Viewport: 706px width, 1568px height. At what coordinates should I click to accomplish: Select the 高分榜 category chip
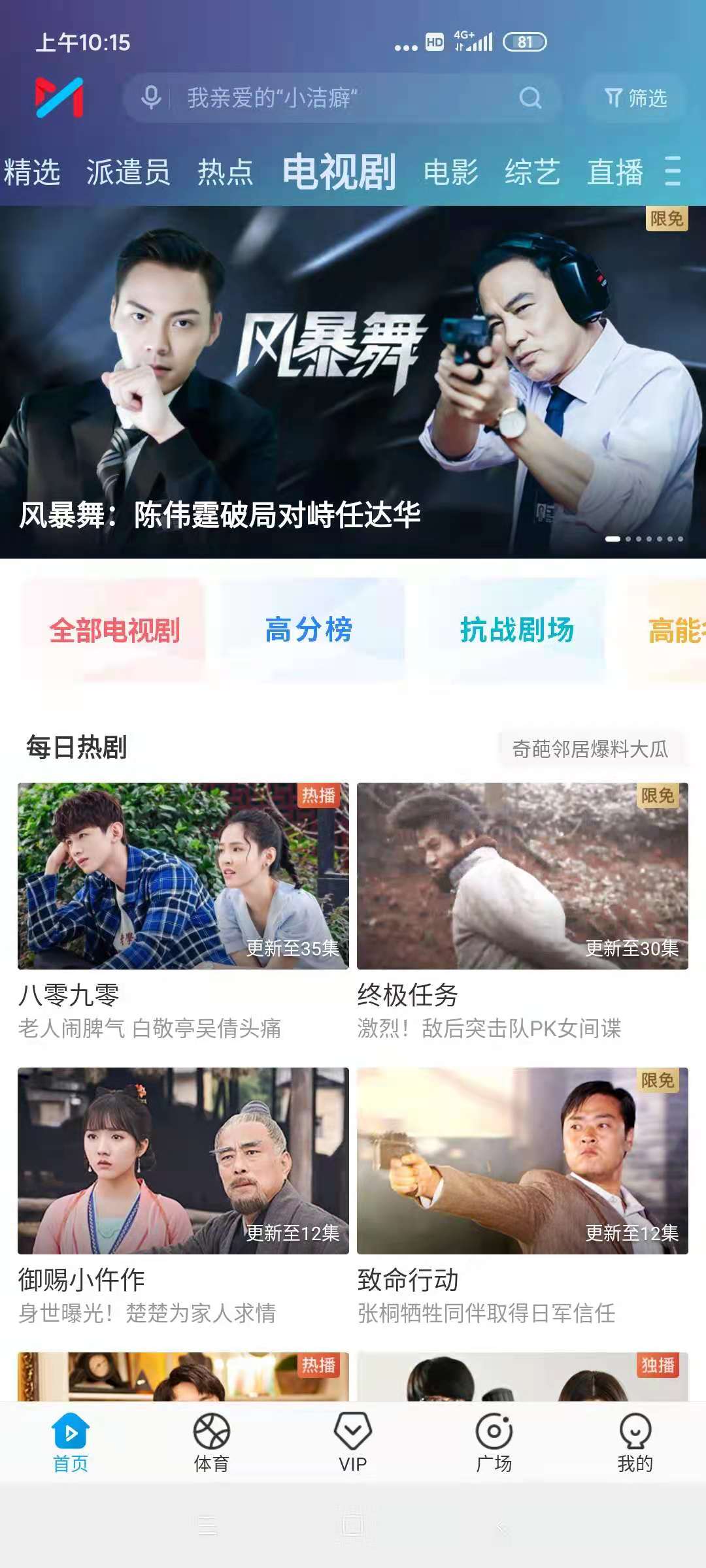pyautogui.click(x=309, y=630)
